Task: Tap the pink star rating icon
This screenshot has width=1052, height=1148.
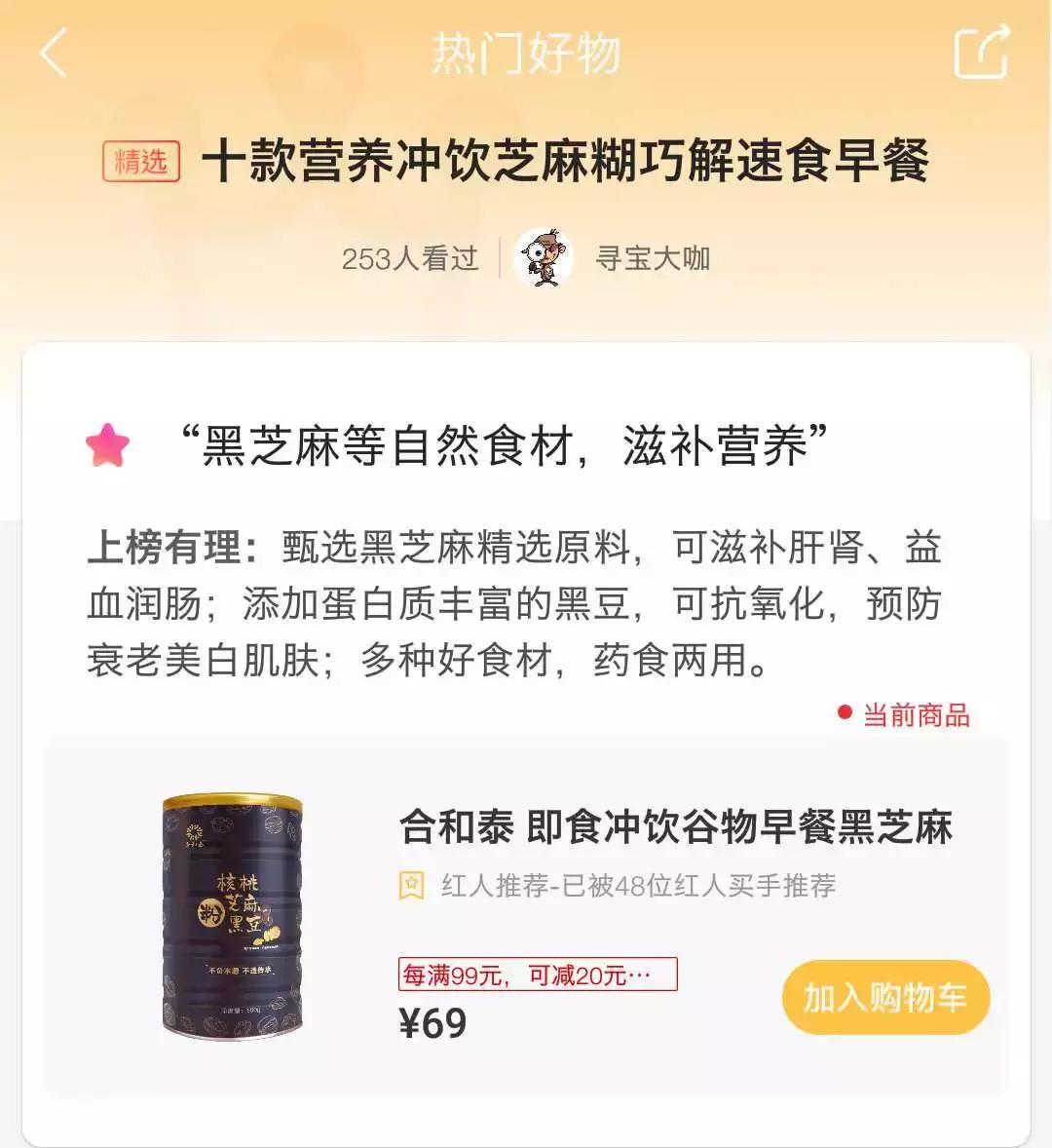Action: coord(110,441)
